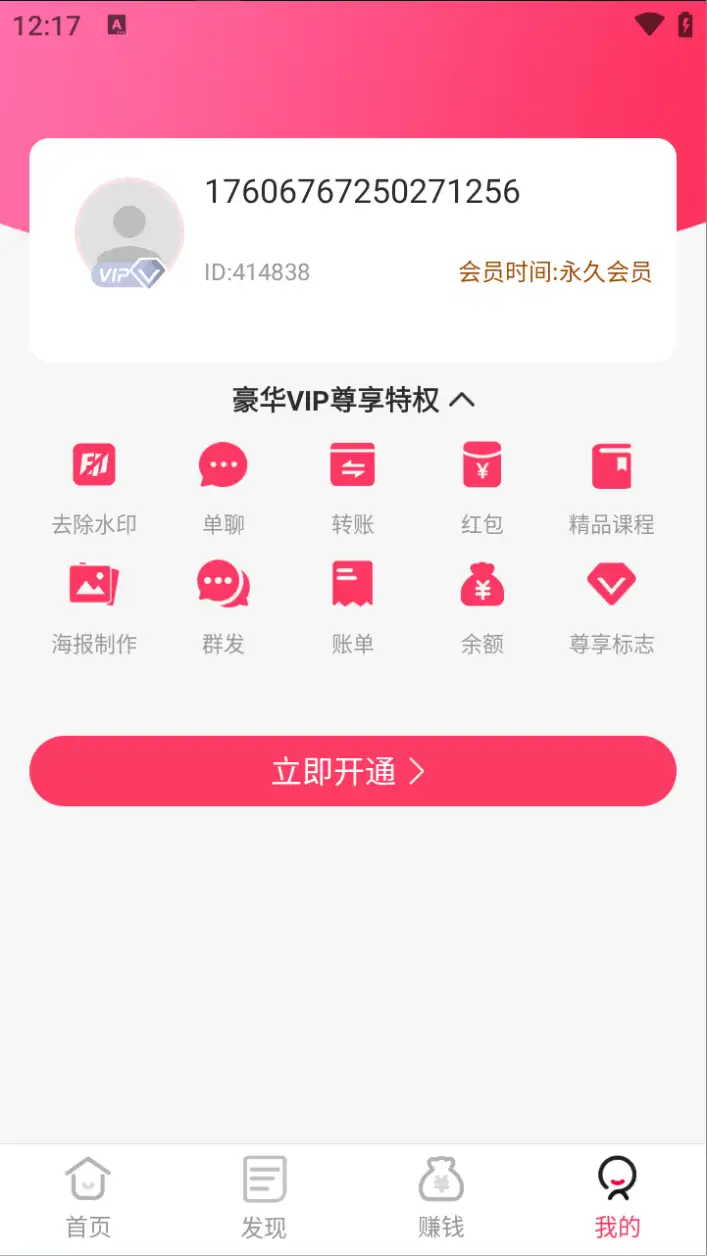This screenshot has width=707, height=1256.
Task: Open the 赚钱 tab
Action: pos(440,1198)
